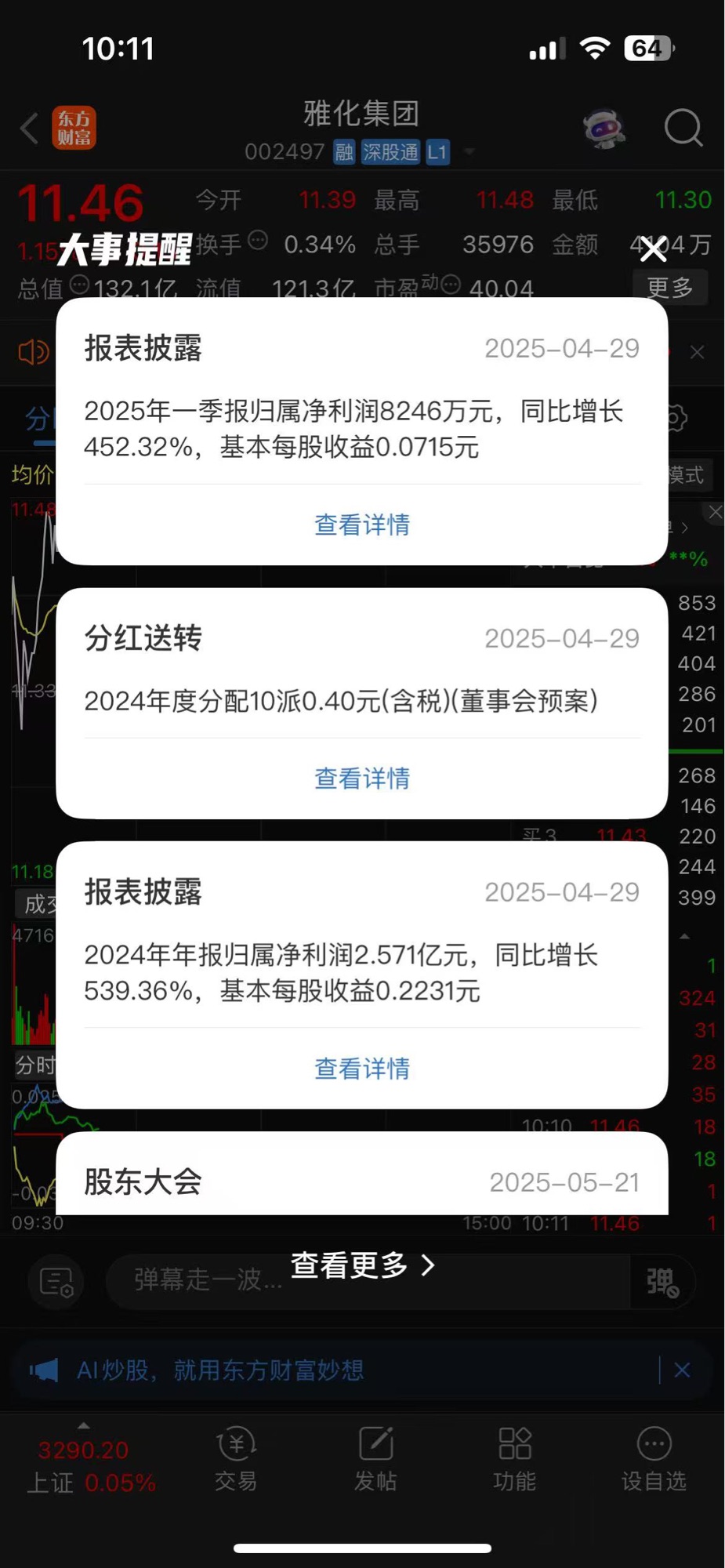The width and height of the screenshot is (725, 1568).
Task: View details of the 2024 annual report disclosure
Action: (x=362, y=1069)
